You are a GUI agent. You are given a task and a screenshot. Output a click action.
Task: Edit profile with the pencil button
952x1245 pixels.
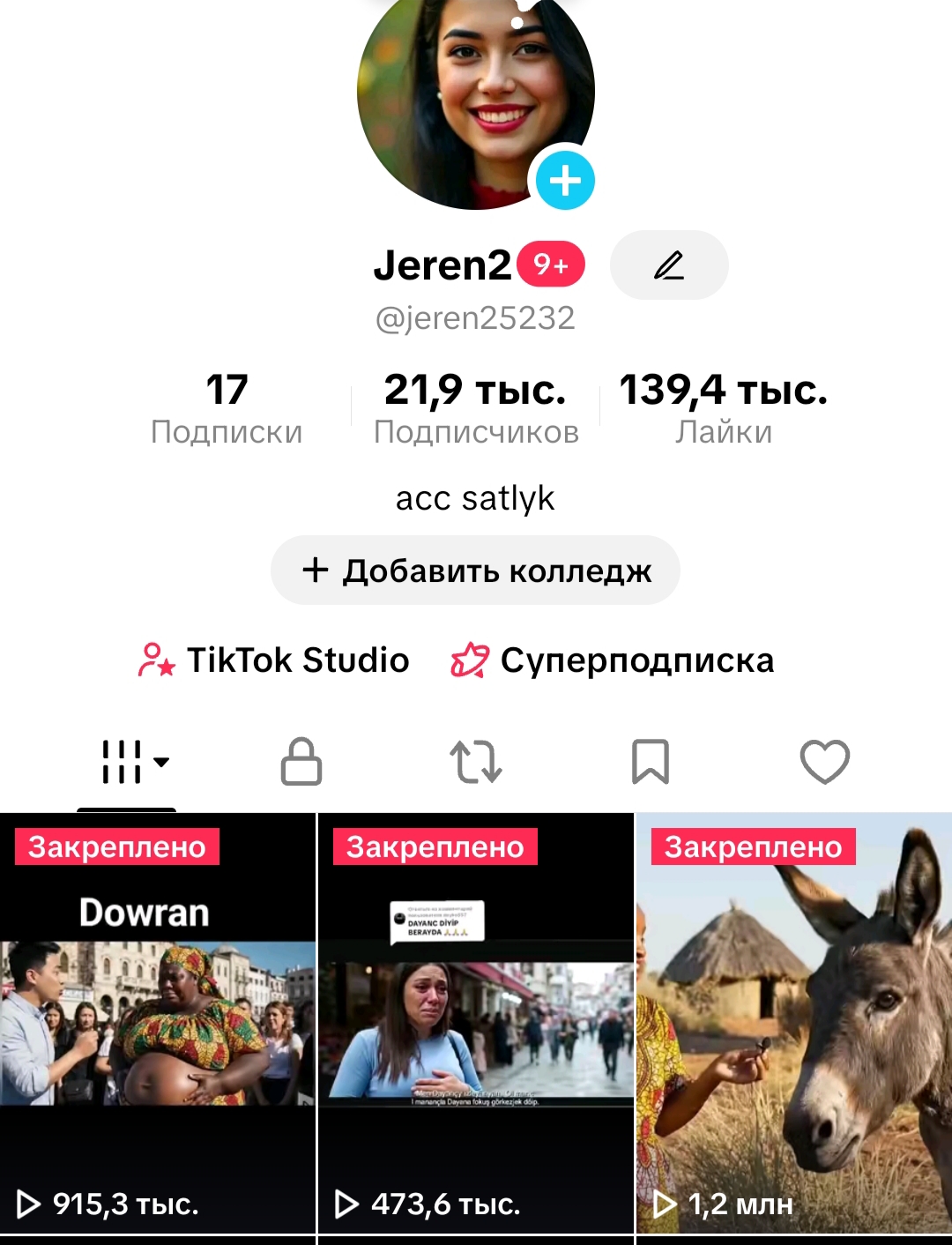coord(669,265)
